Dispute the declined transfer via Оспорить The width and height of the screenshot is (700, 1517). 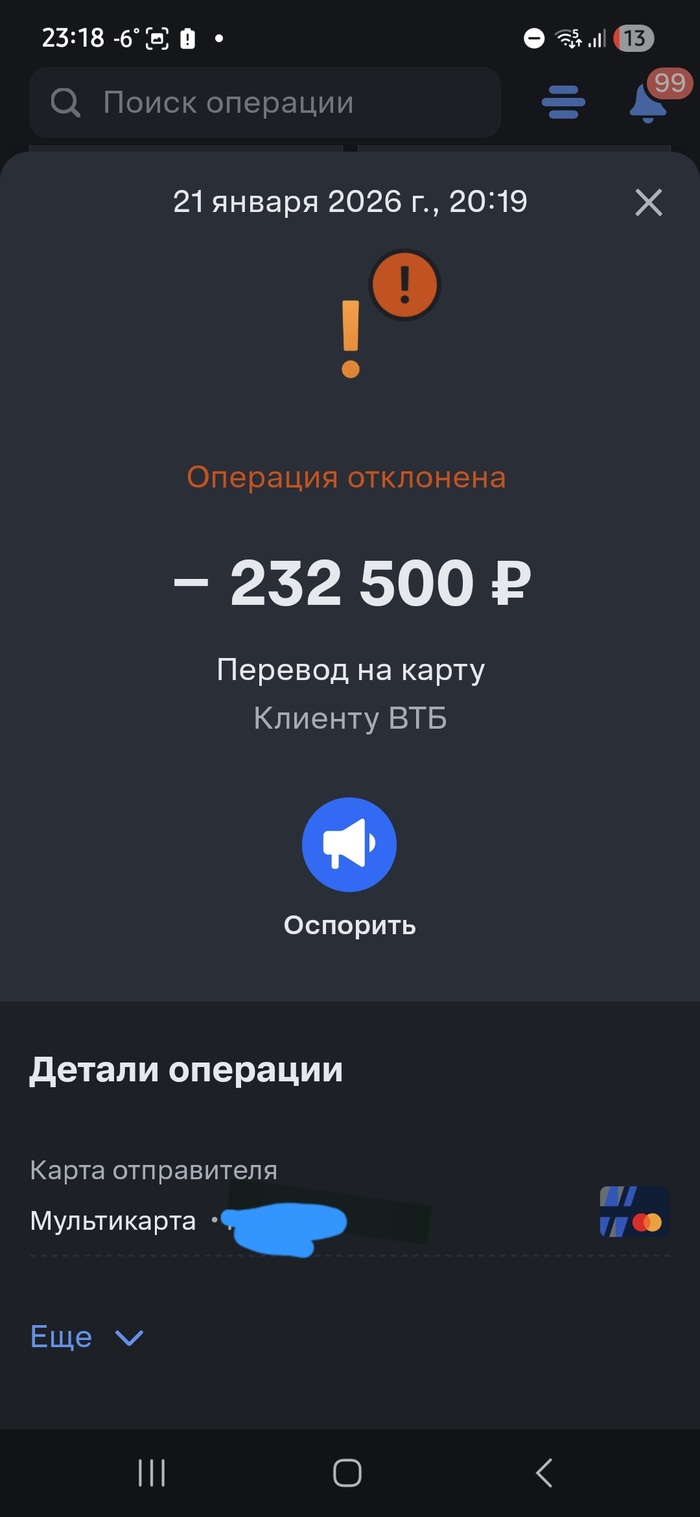coord(349,845)
